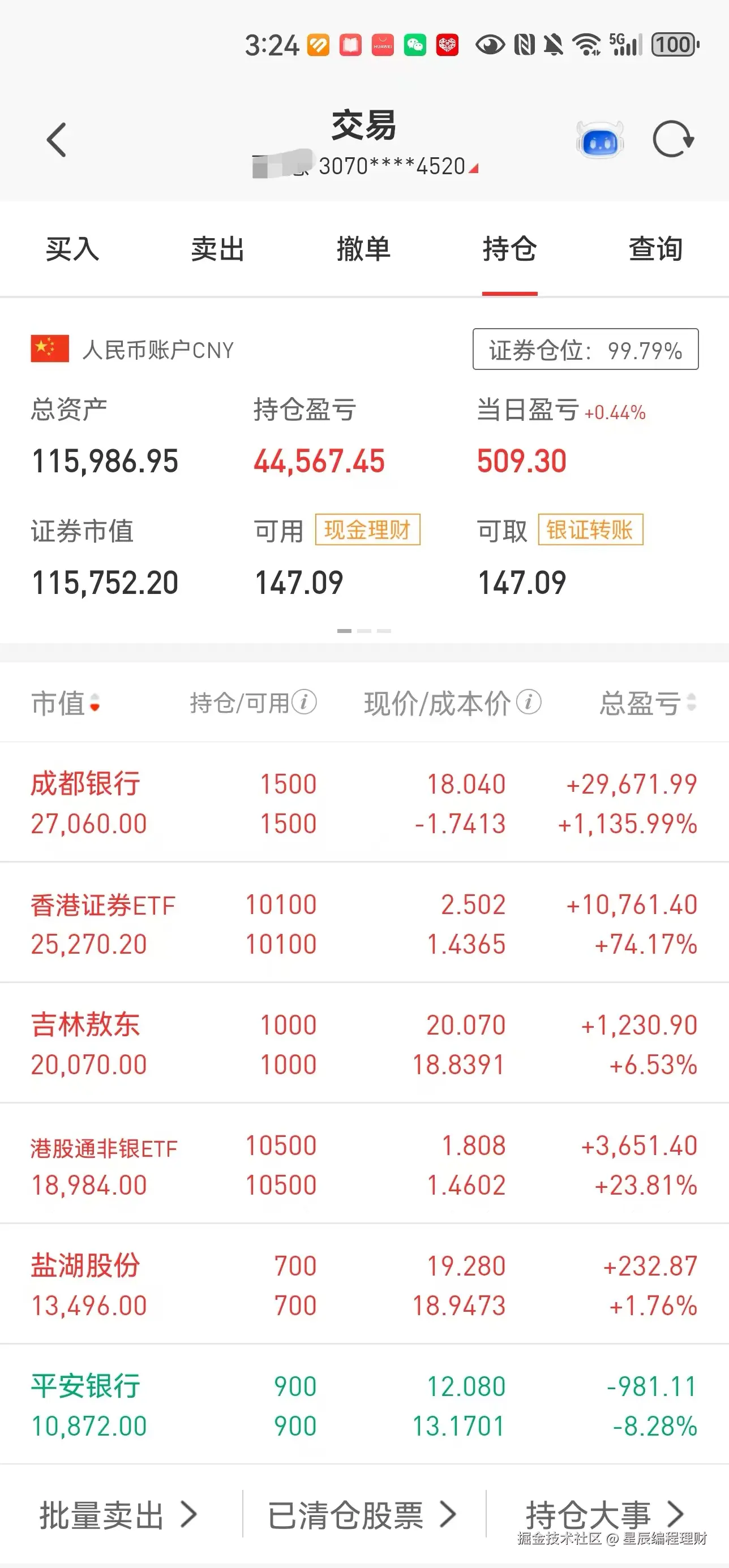Switch to the 卖出 tab
Viewport: 729px width, 1568px height.
[217, 248]
